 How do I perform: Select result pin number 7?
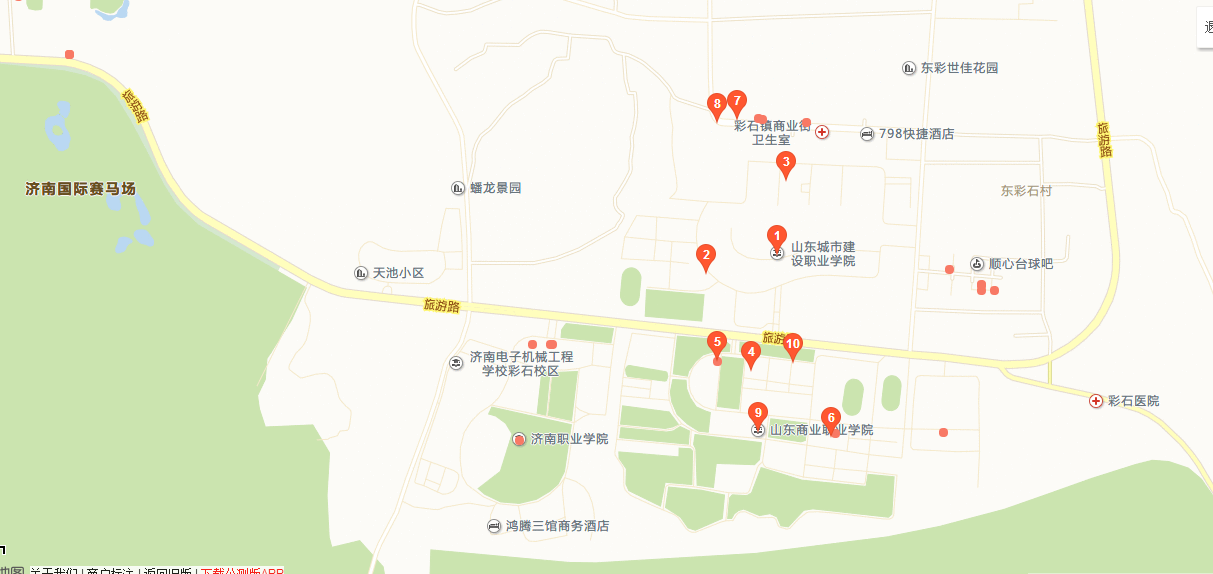click(x=737, y=102)
